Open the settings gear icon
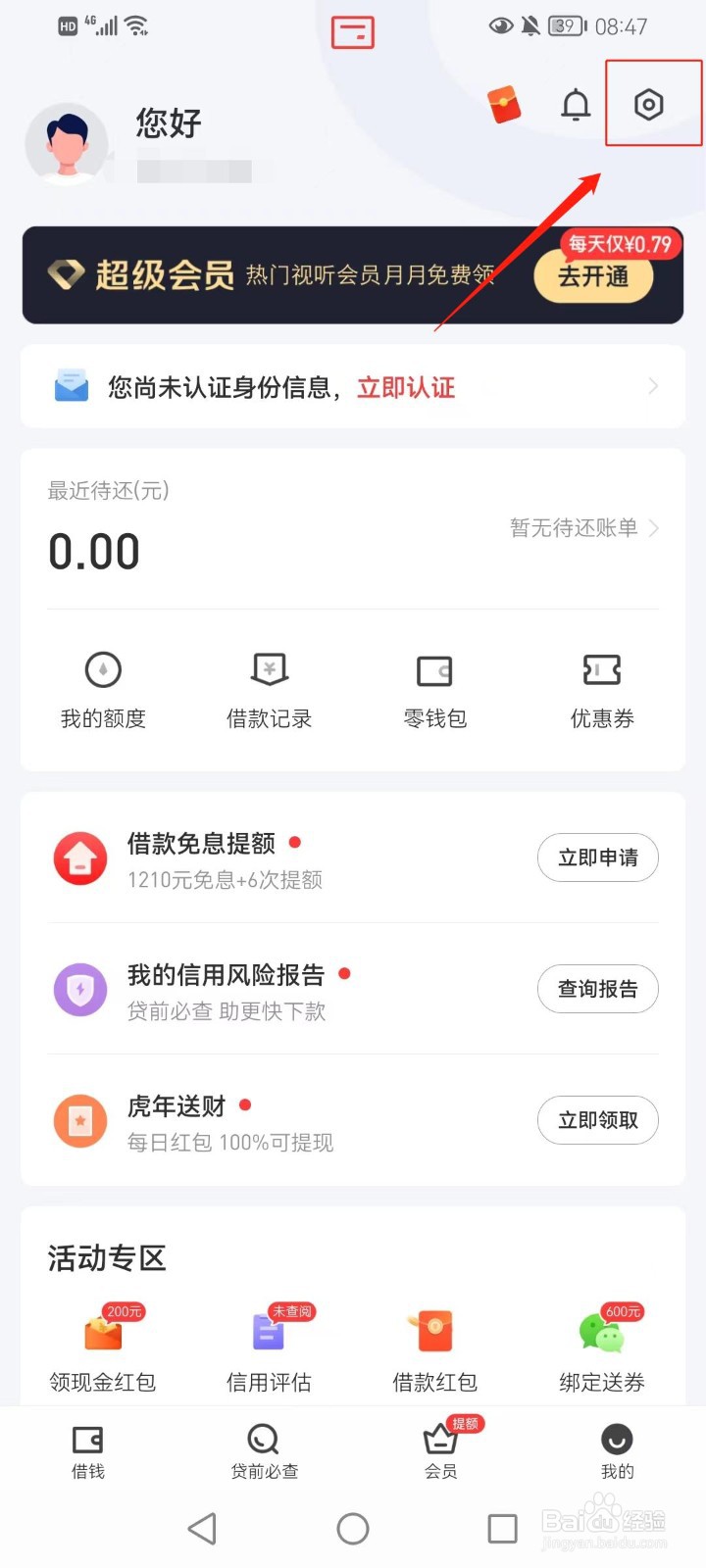706x1568 pixels. tap(648, 104)
